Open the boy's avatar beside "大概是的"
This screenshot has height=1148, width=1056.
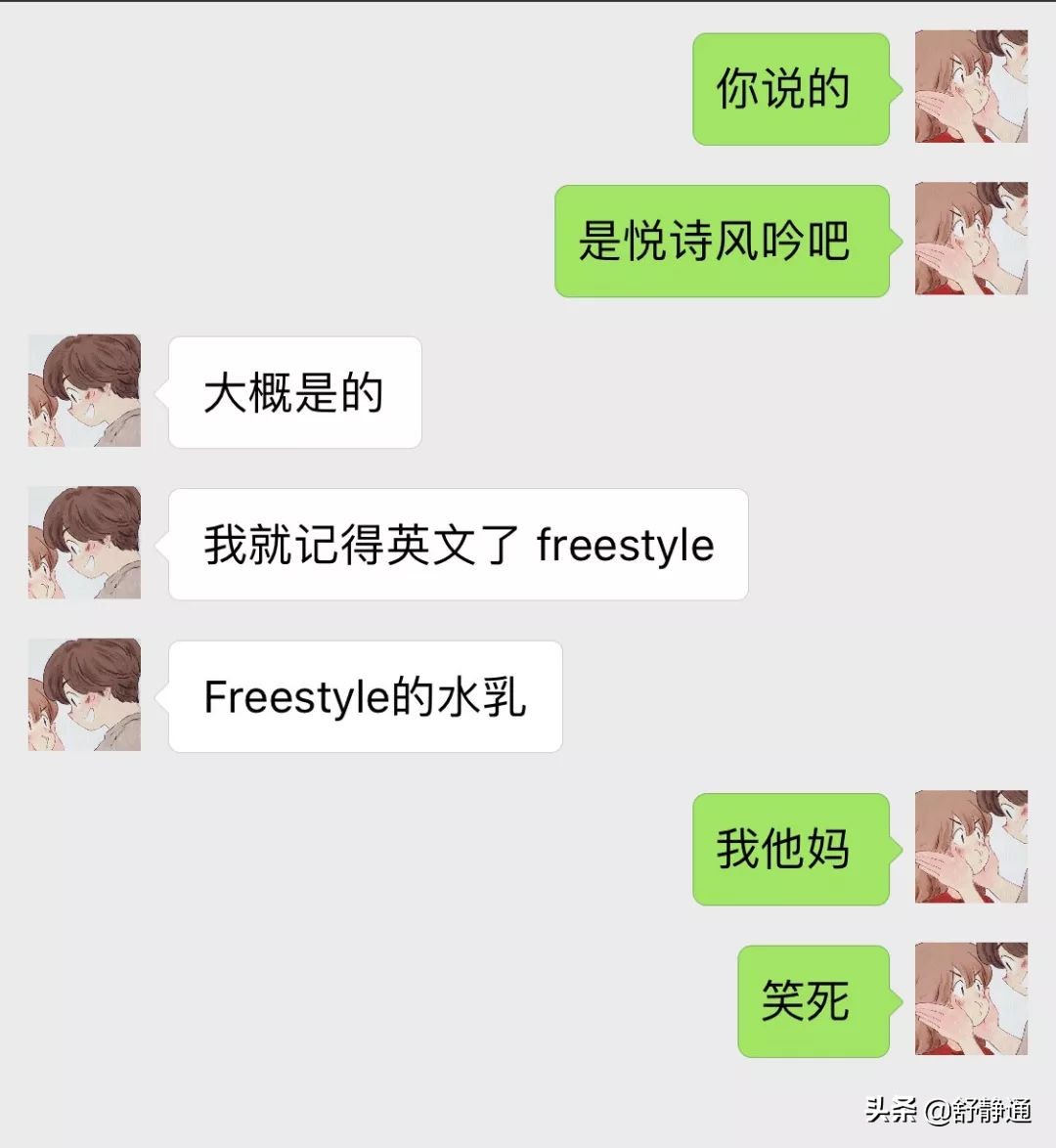84,391
